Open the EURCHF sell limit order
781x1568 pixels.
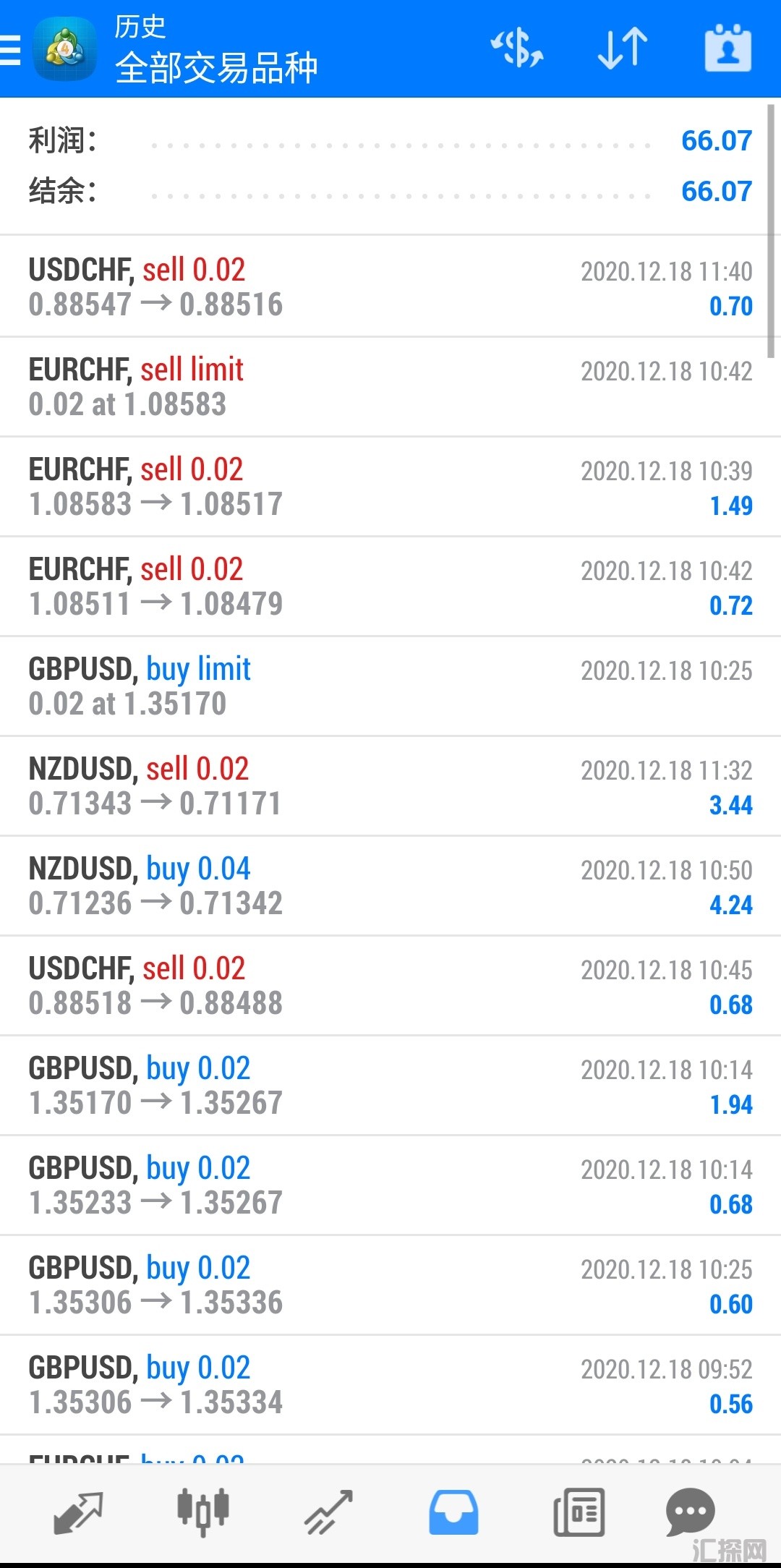[390, 387]
